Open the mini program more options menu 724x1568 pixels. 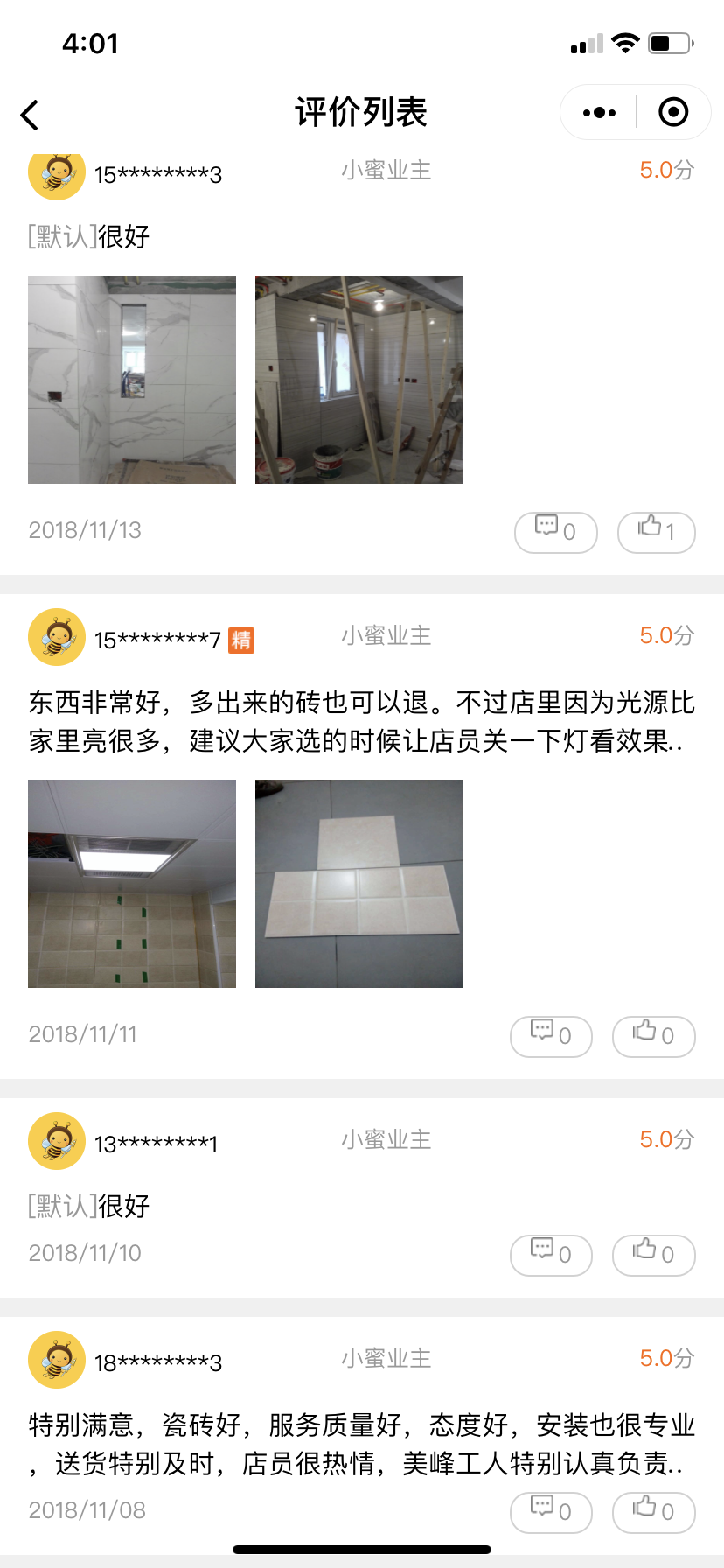(x=599, y=113)
